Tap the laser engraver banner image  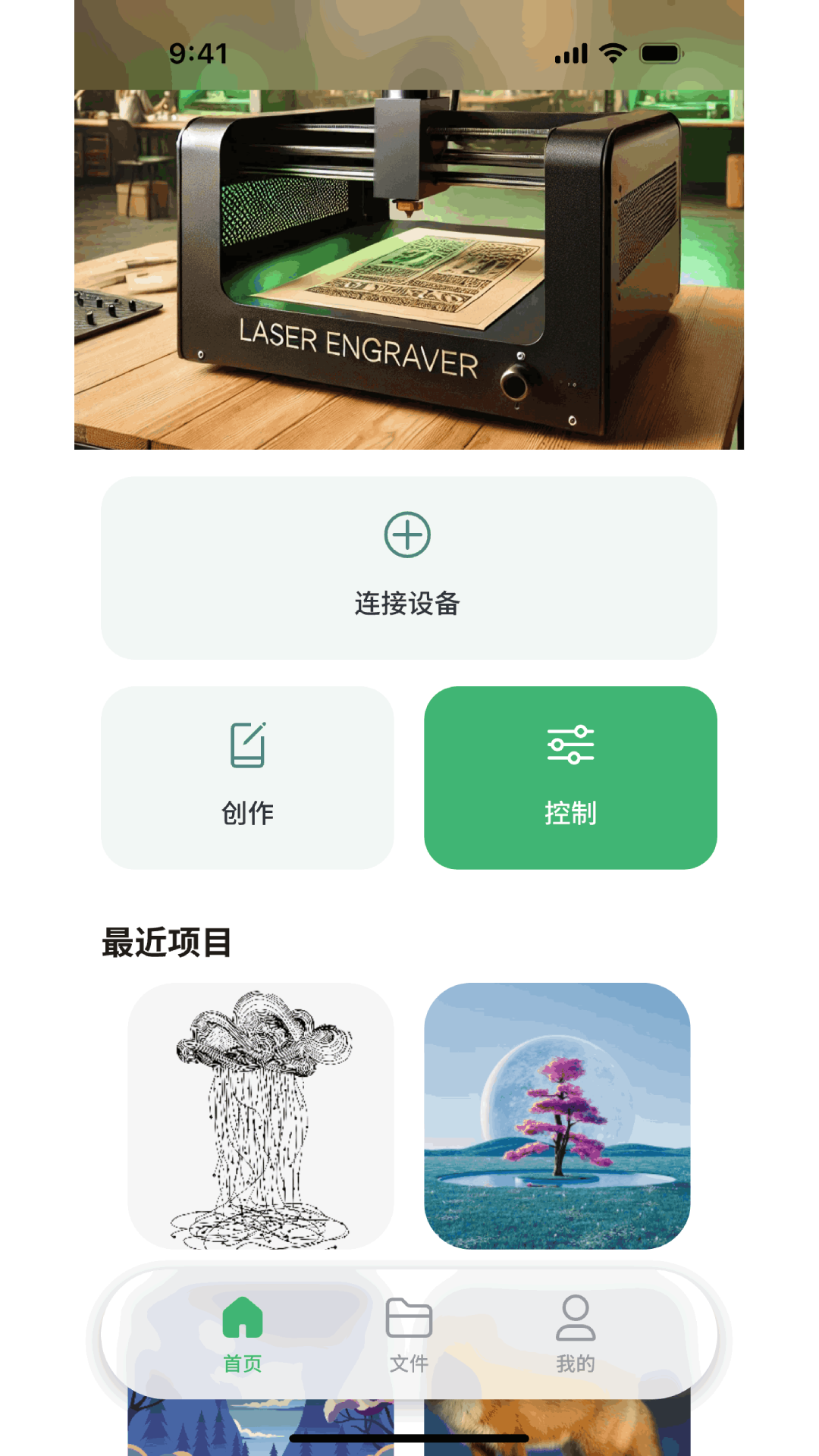click(408, 265)
